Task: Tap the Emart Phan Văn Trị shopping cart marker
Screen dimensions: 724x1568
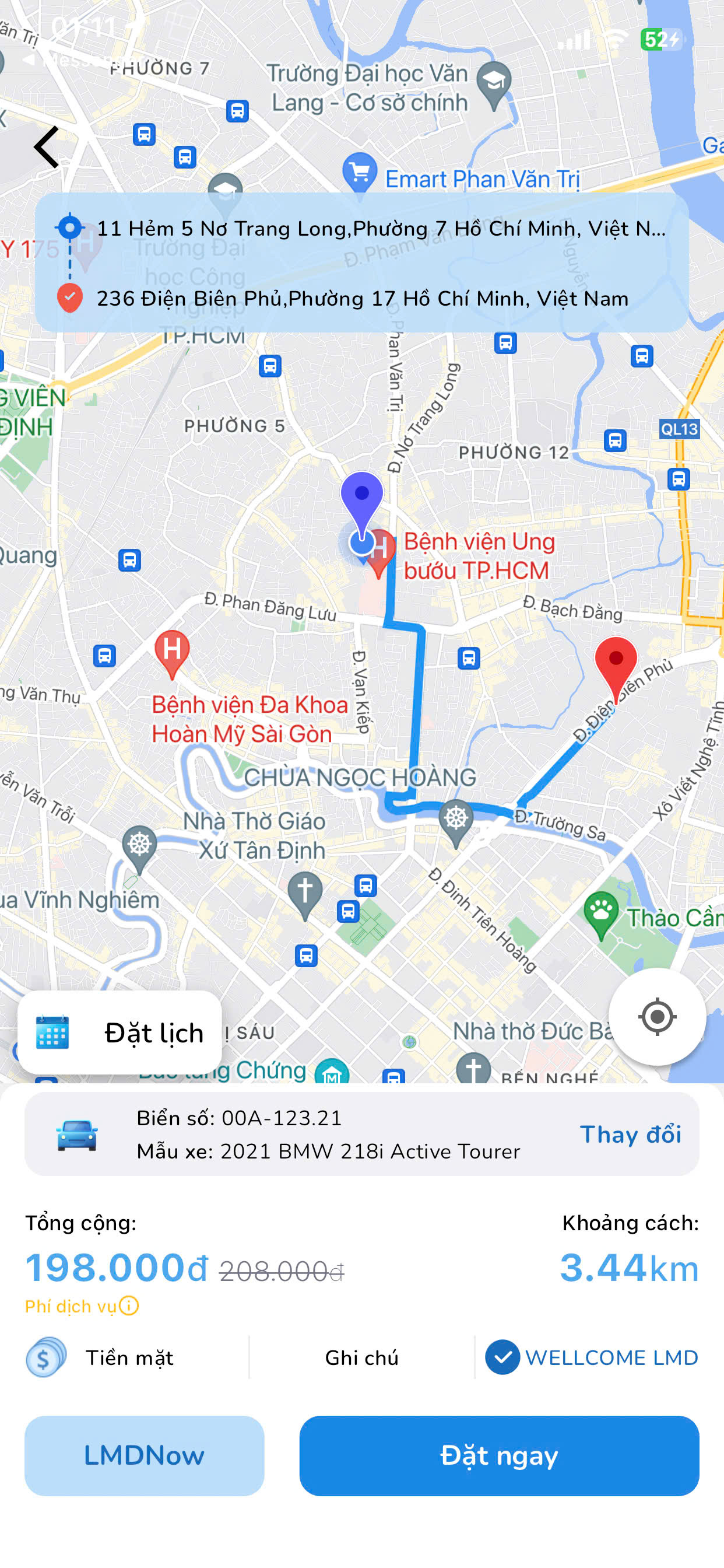Action: [359, 172]
